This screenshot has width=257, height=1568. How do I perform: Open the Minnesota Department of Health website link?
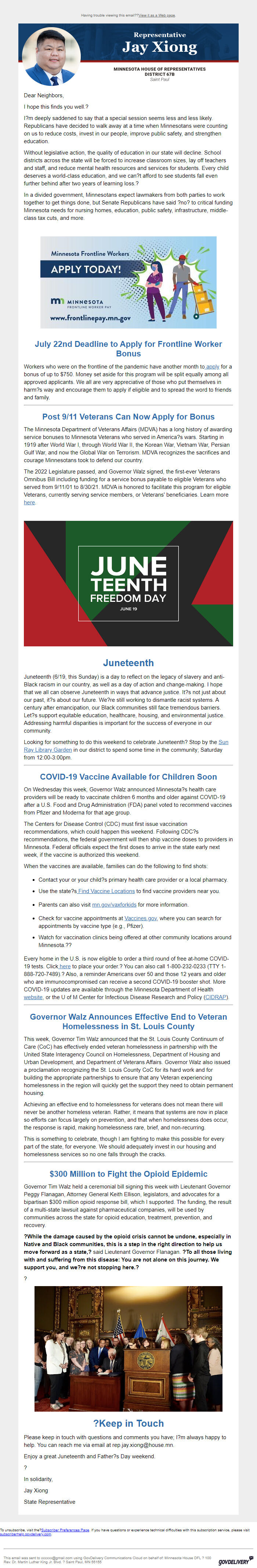coord(33,997)
